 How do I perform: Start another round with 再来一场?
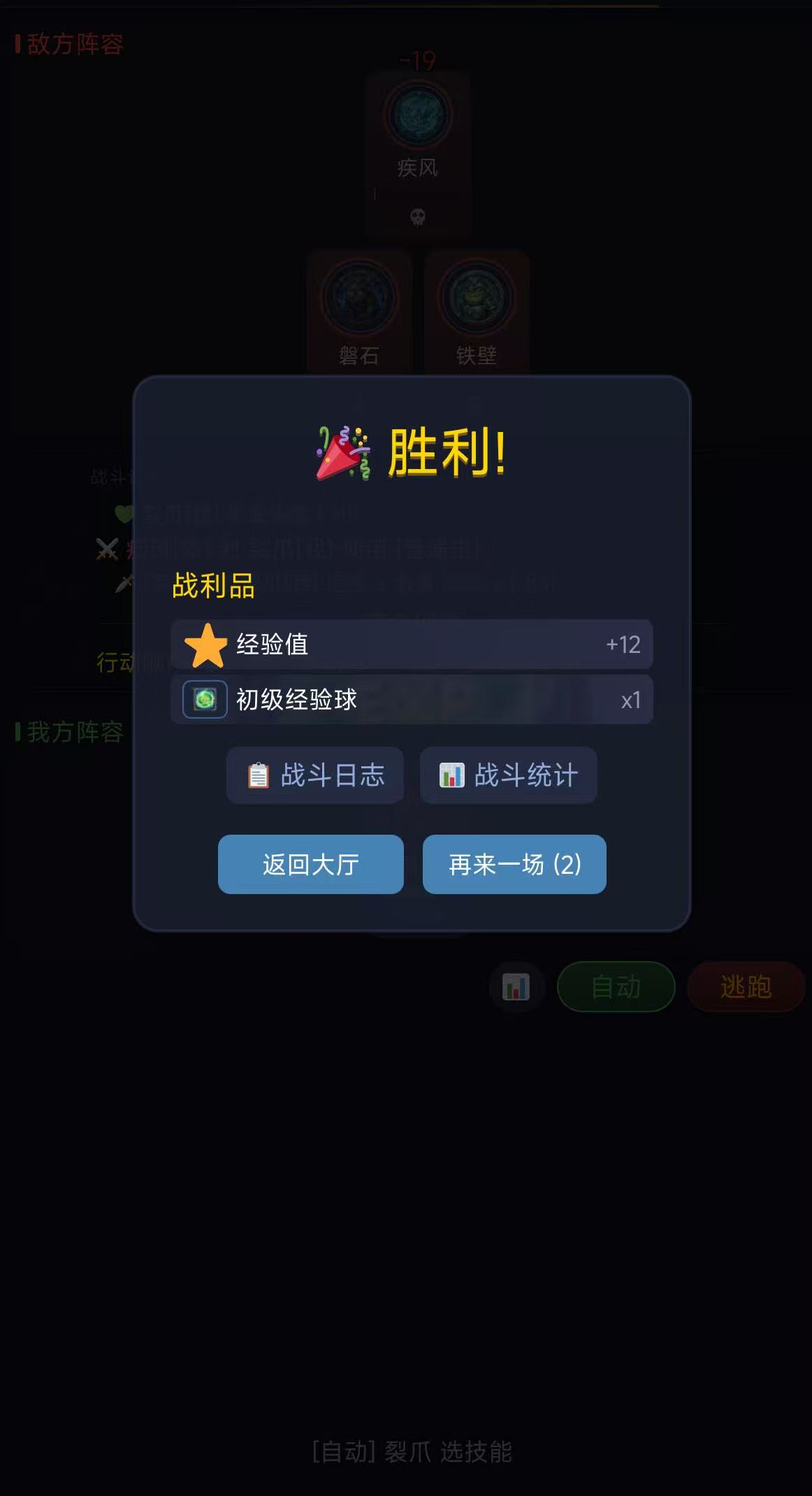[x=514, y=865]
